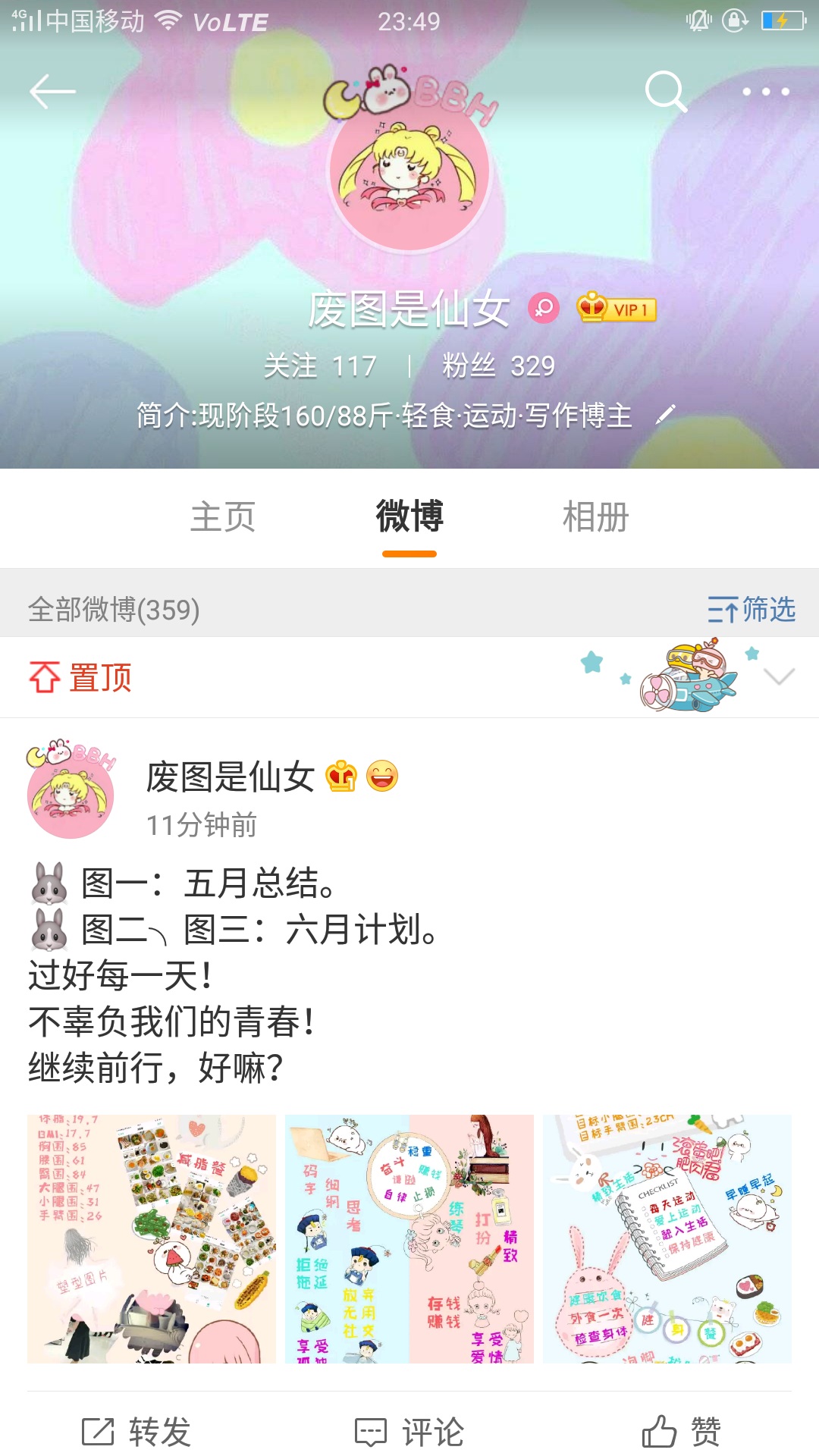The width and height of the screenshot is (819, 1456).
Task: Repost this post with 转发
Action: point(136,1432)
